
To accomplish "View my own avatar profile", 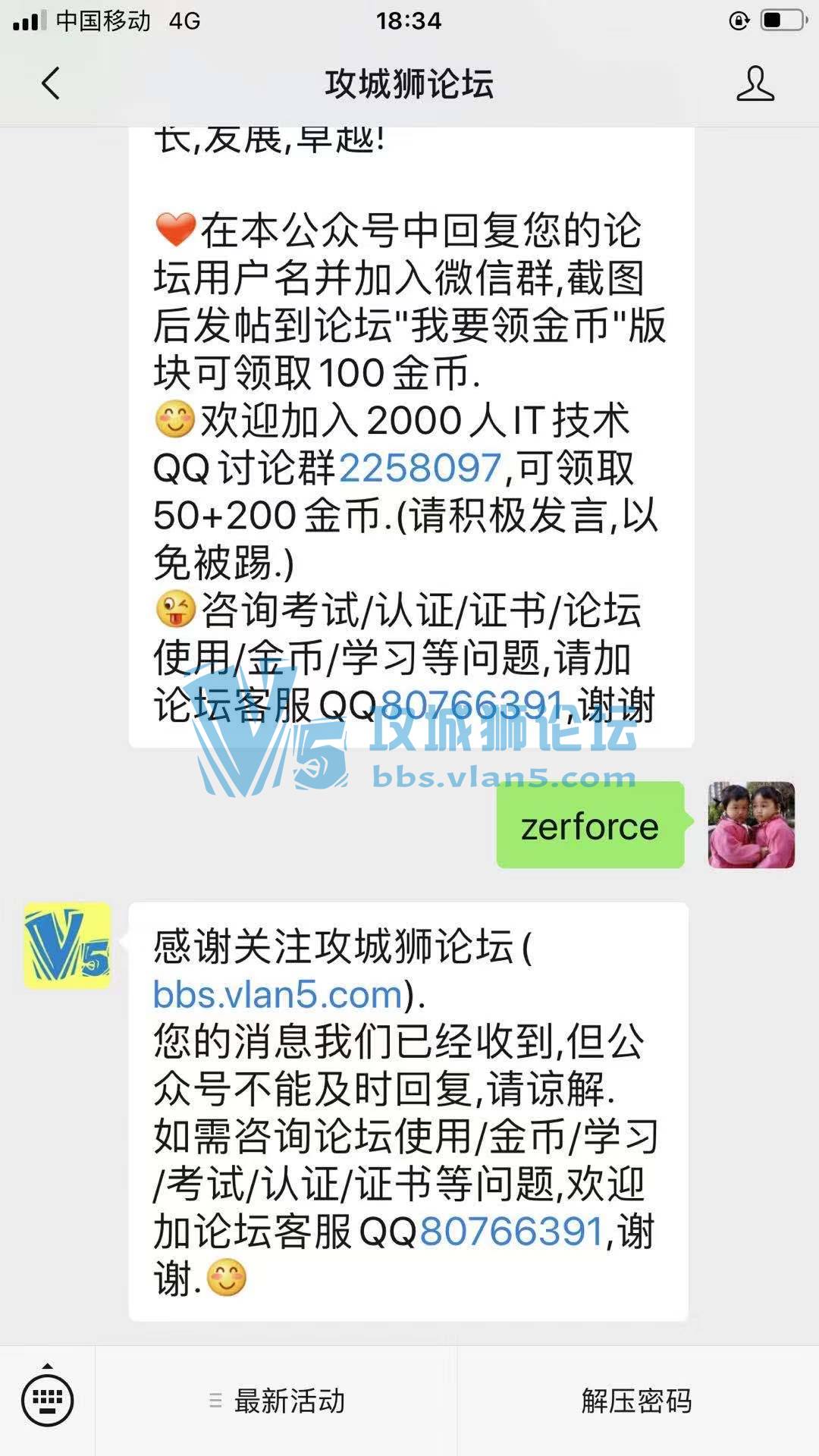I will pyautogui.click(x=751, y=825).
